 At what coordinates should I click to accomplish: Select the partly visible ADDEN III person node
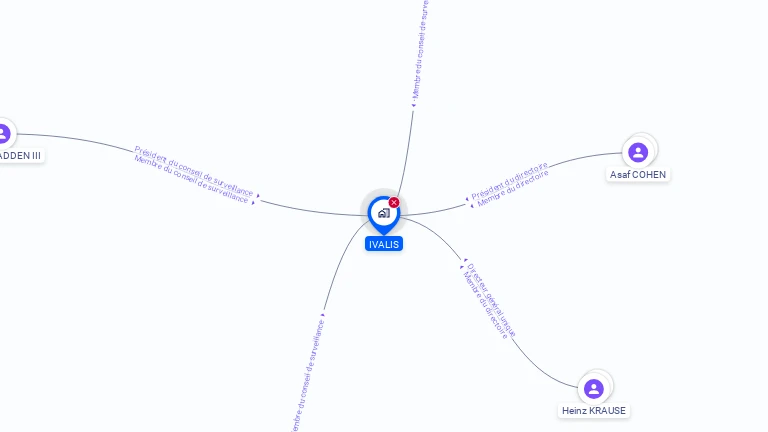pyautogui.click(x=4, y=133)
